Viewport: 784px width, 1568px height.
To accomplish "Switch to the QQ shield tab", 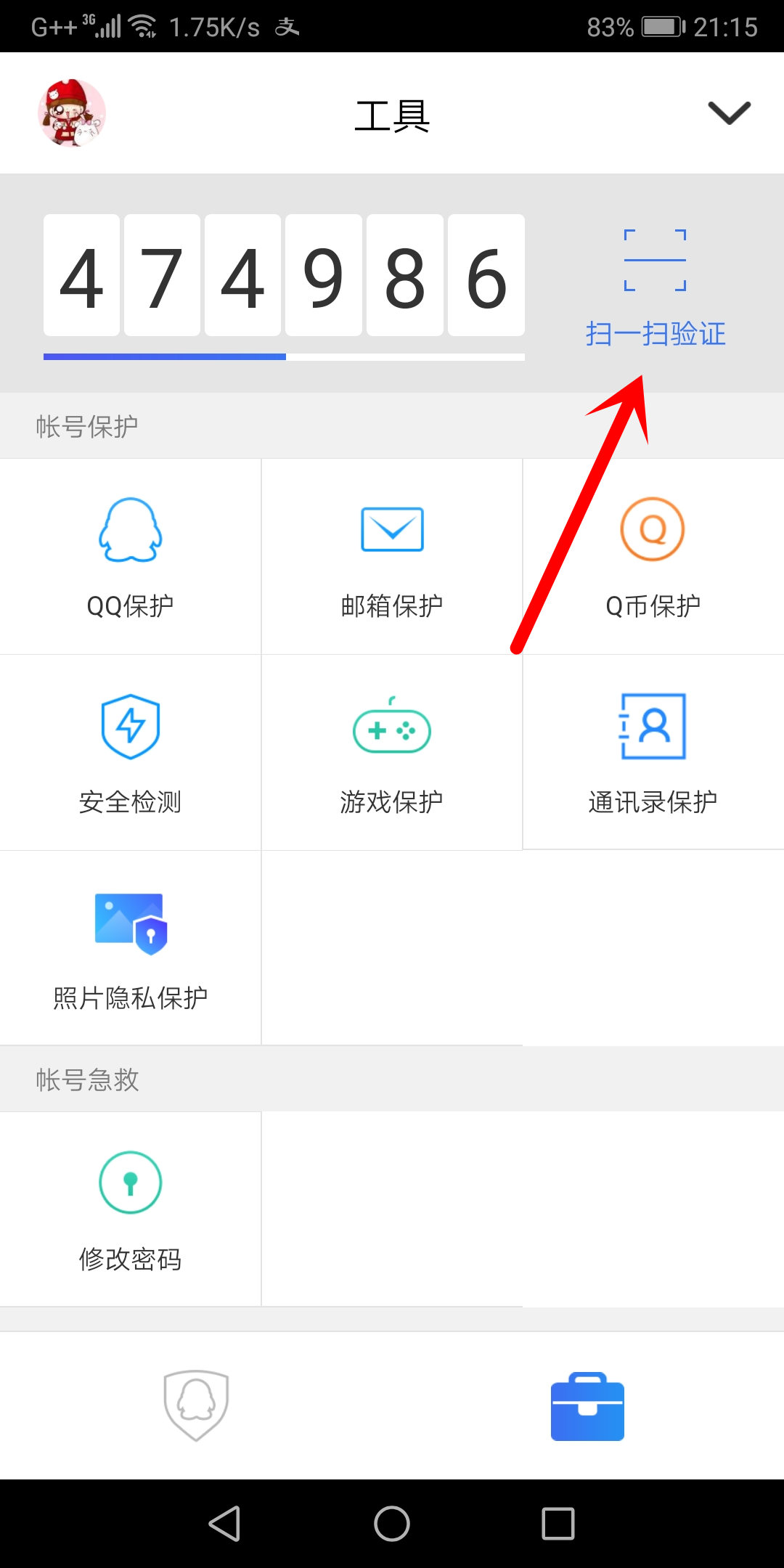I will tap(196, 1405).
